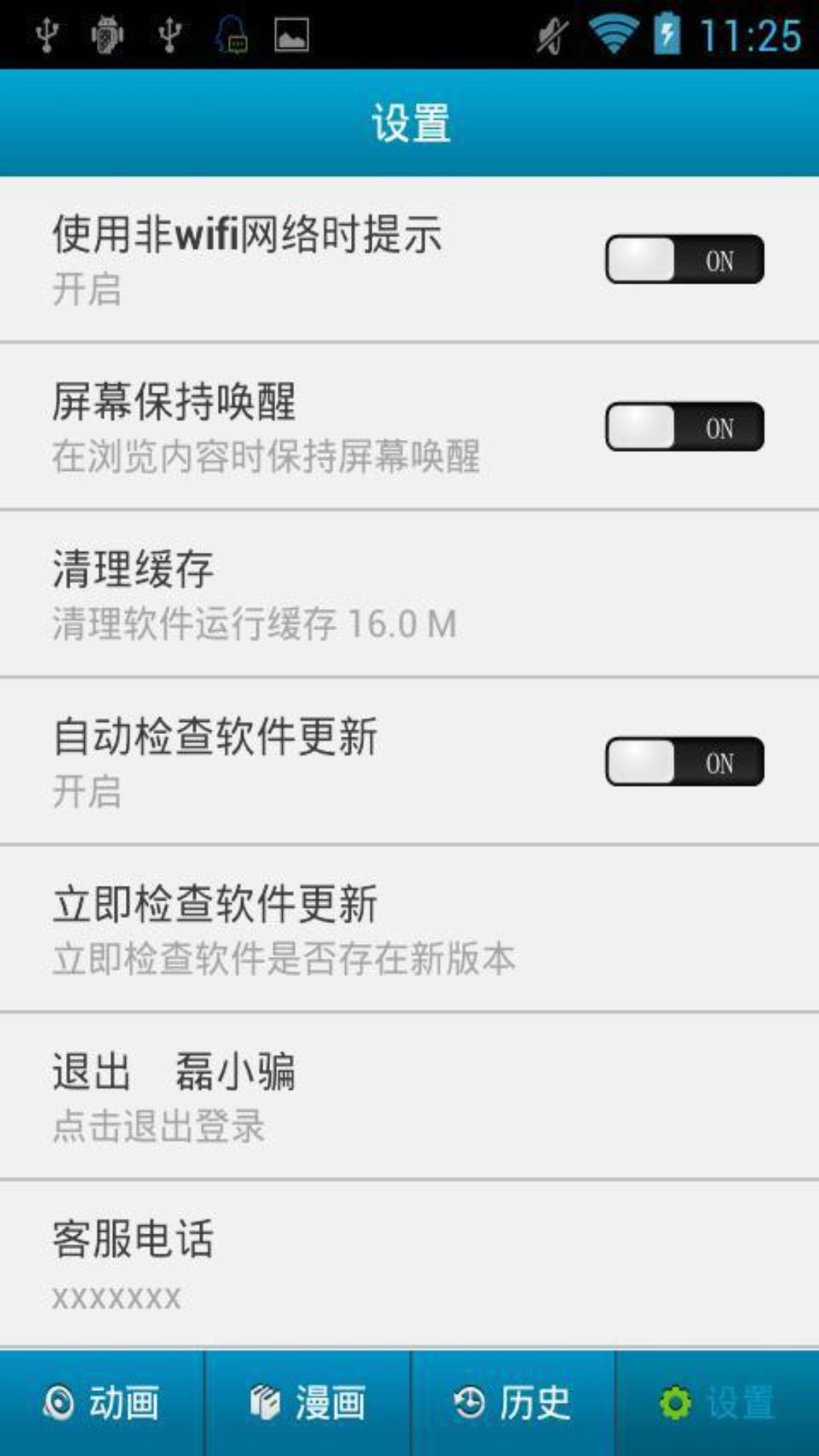Image resolution: width=819 pixels, height=1456 pixels.
Task: Open the 历史 tab
Action: (512, 1402)
